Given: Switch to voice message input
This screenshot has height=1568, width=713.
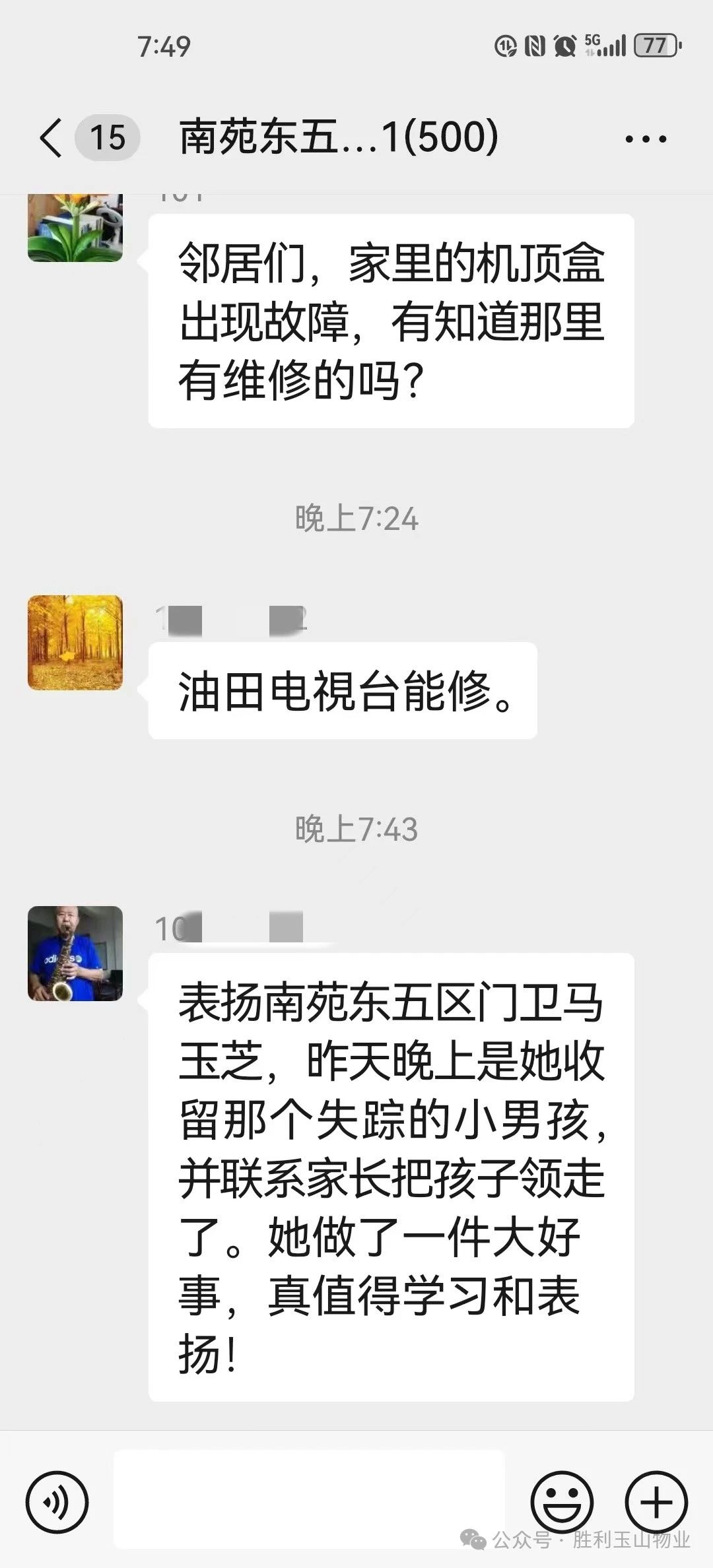Looking at the screenshot, I should pos(57,1503).
